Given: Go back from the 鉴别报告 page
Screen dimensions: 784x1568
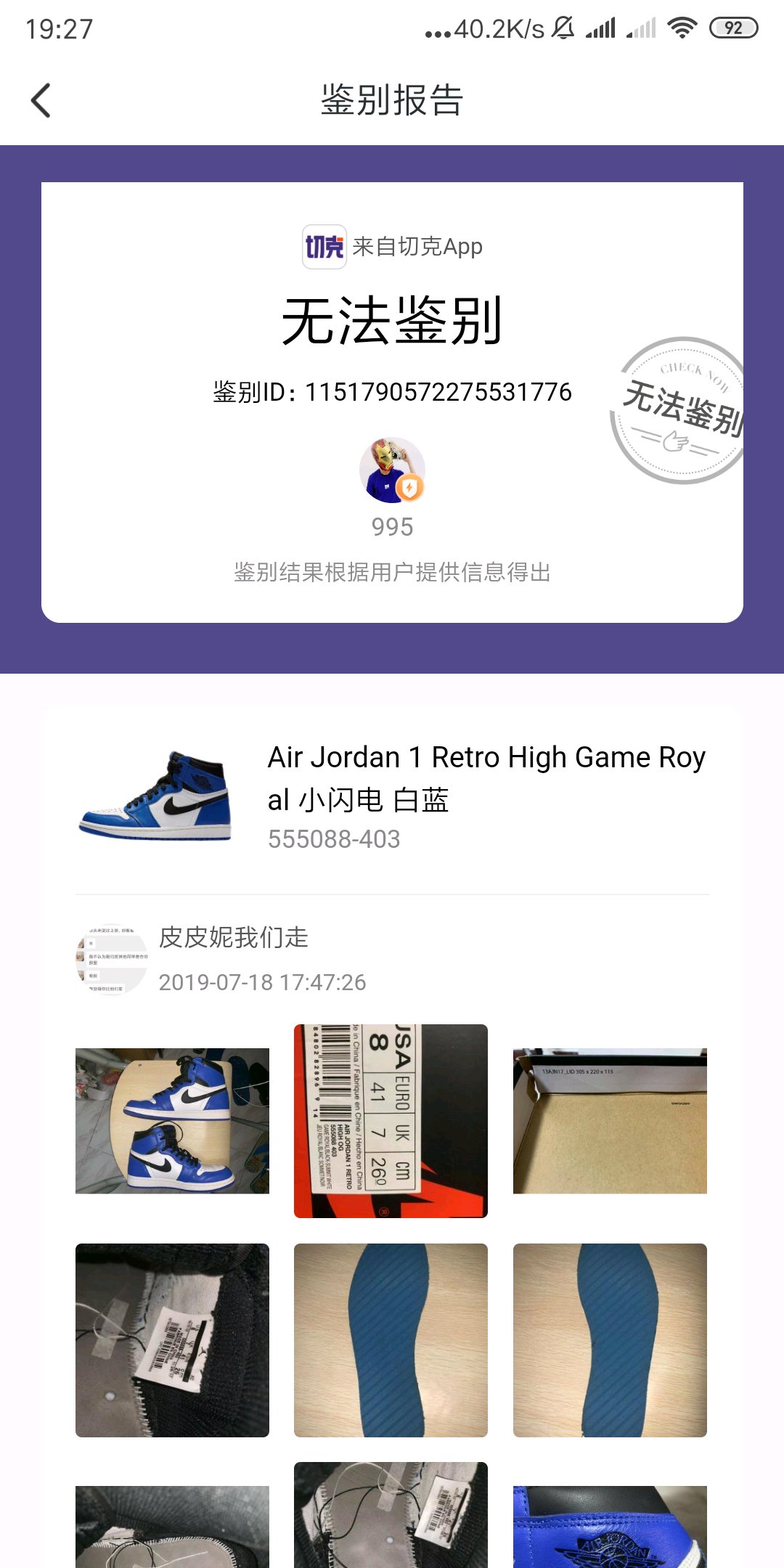Looking at the screenshot, I should click(x=41, y=100).
